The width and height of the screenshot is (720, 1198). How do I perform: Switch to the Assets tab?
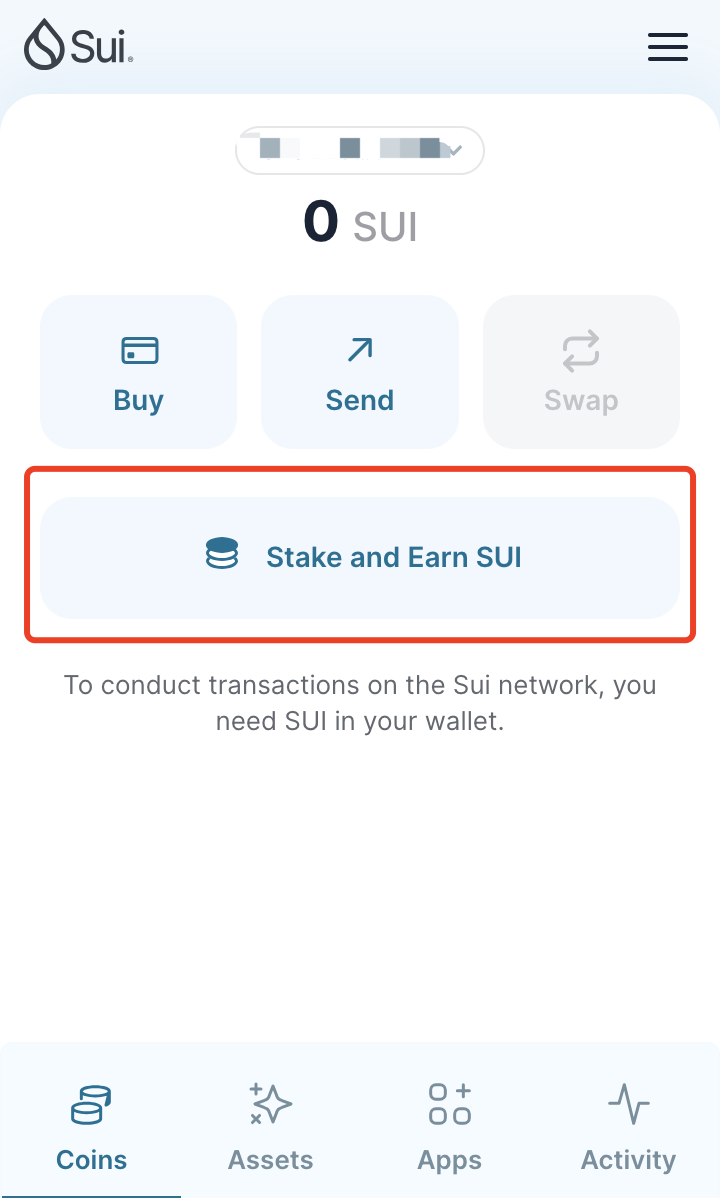pos(270,1128)
